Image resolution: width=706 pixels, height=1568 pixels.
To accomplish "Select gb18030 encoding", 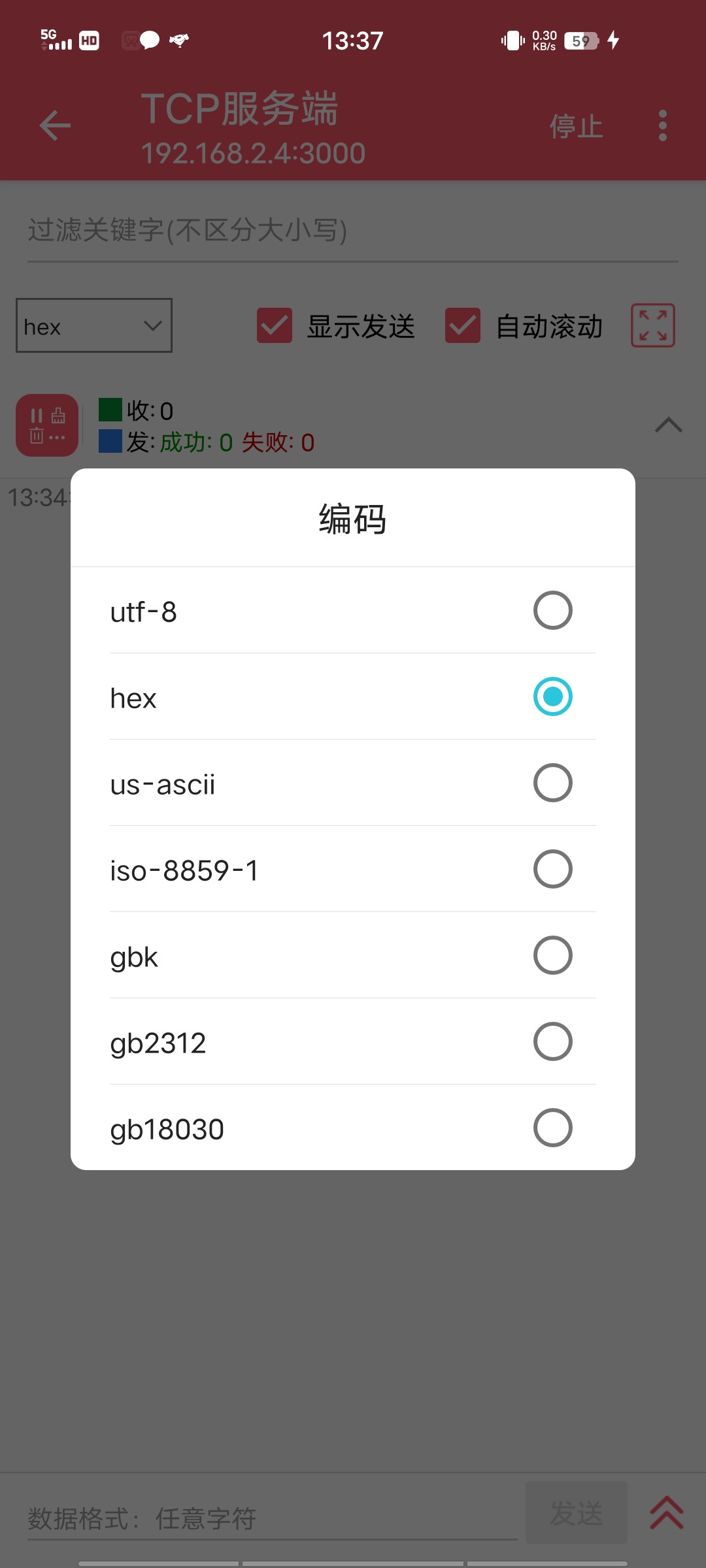I will click(353, 1128).
